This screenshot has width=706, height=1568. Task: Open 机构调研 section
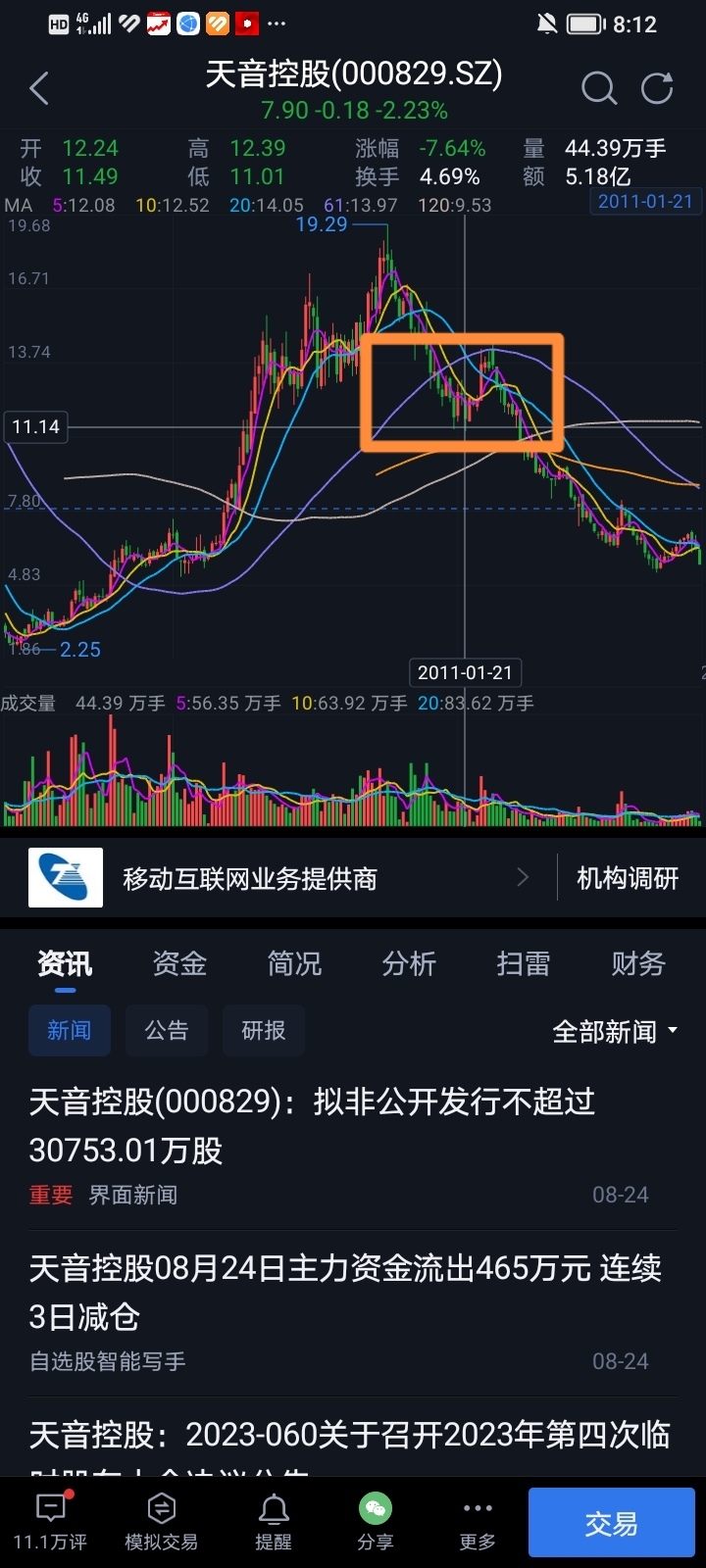tap(628, 878)
